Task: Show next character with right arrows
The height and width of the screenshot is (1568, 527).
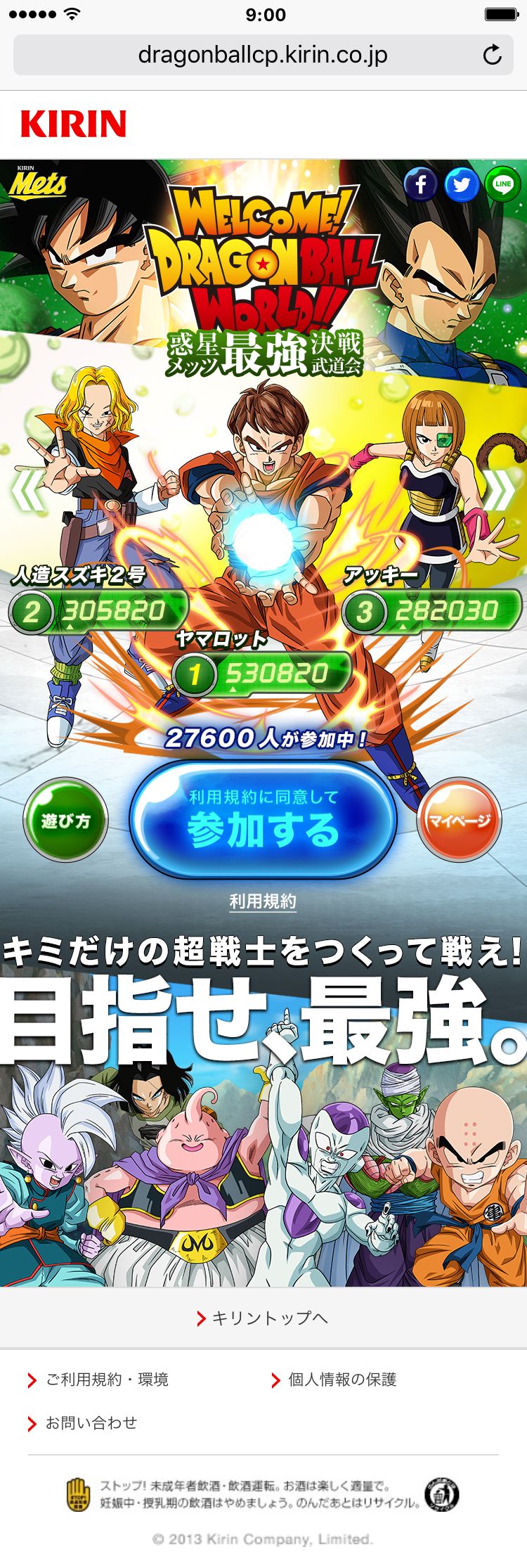Action: [499, 491]
